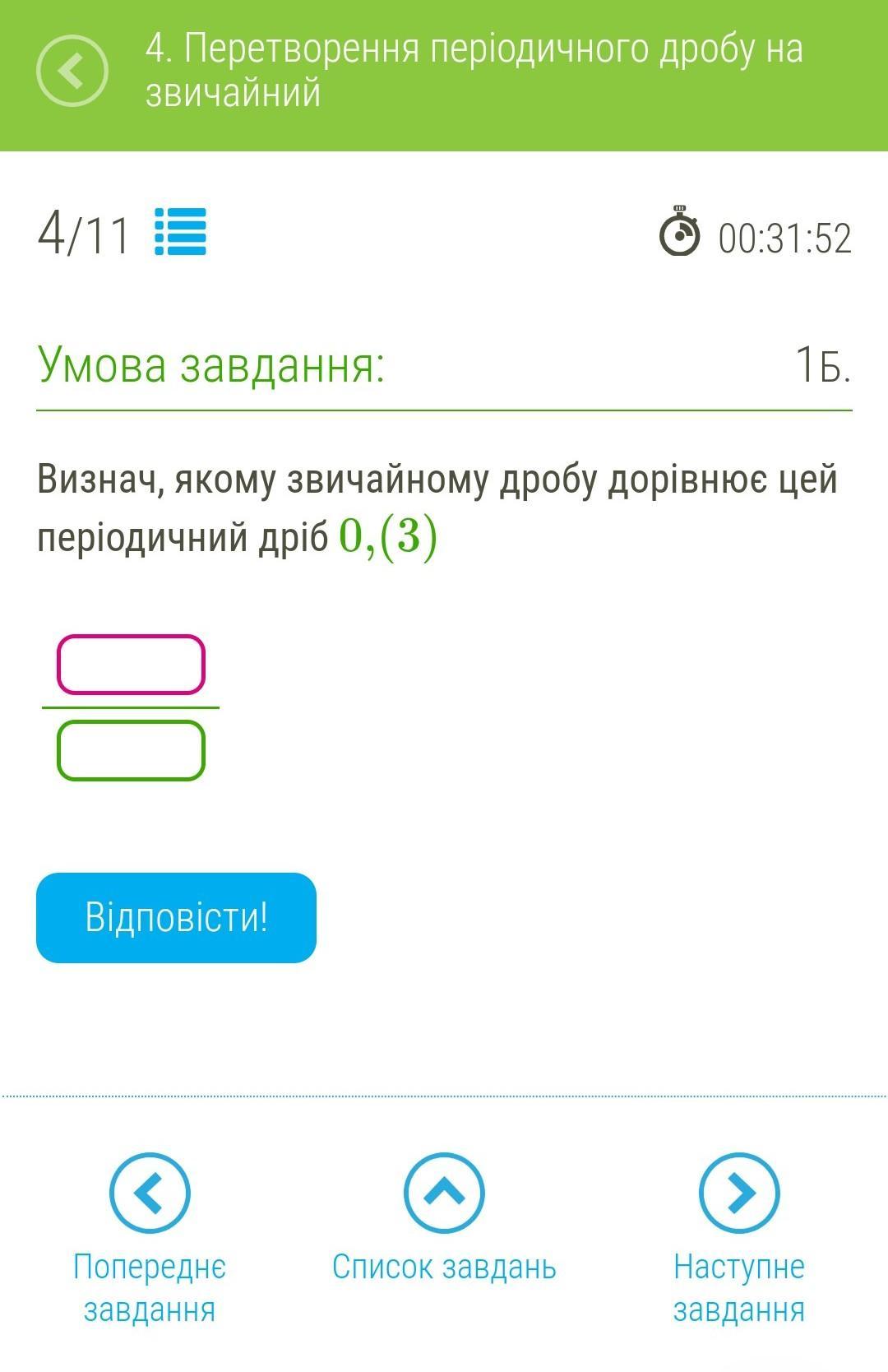This screenshot has height=1372, width=888.
Task: Submit answer with Відповісти! button
Action: (x=176, y=917)
